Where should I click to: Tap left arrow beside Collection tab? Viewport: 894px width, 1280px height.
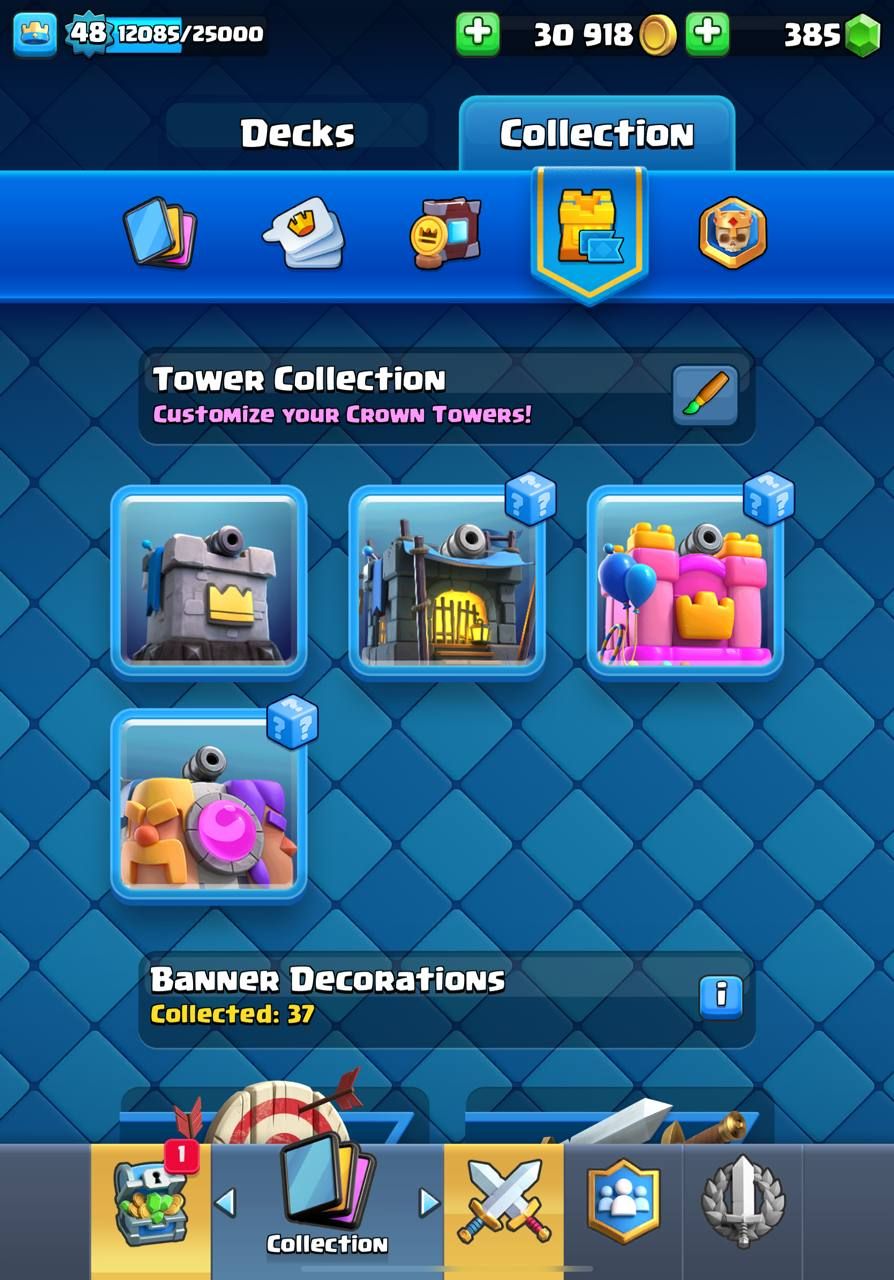tap(226, 1202)
